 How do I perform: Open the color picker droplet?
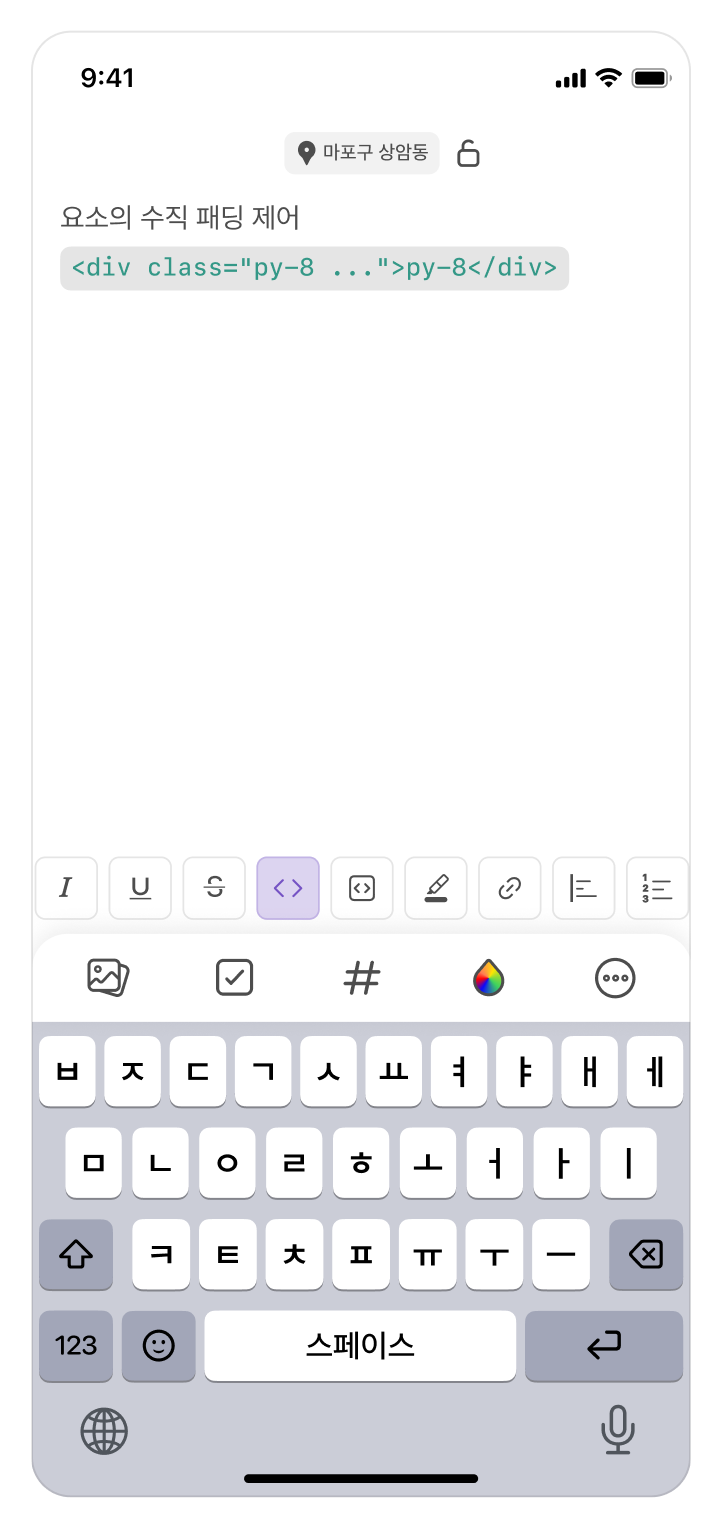point(488,977)
